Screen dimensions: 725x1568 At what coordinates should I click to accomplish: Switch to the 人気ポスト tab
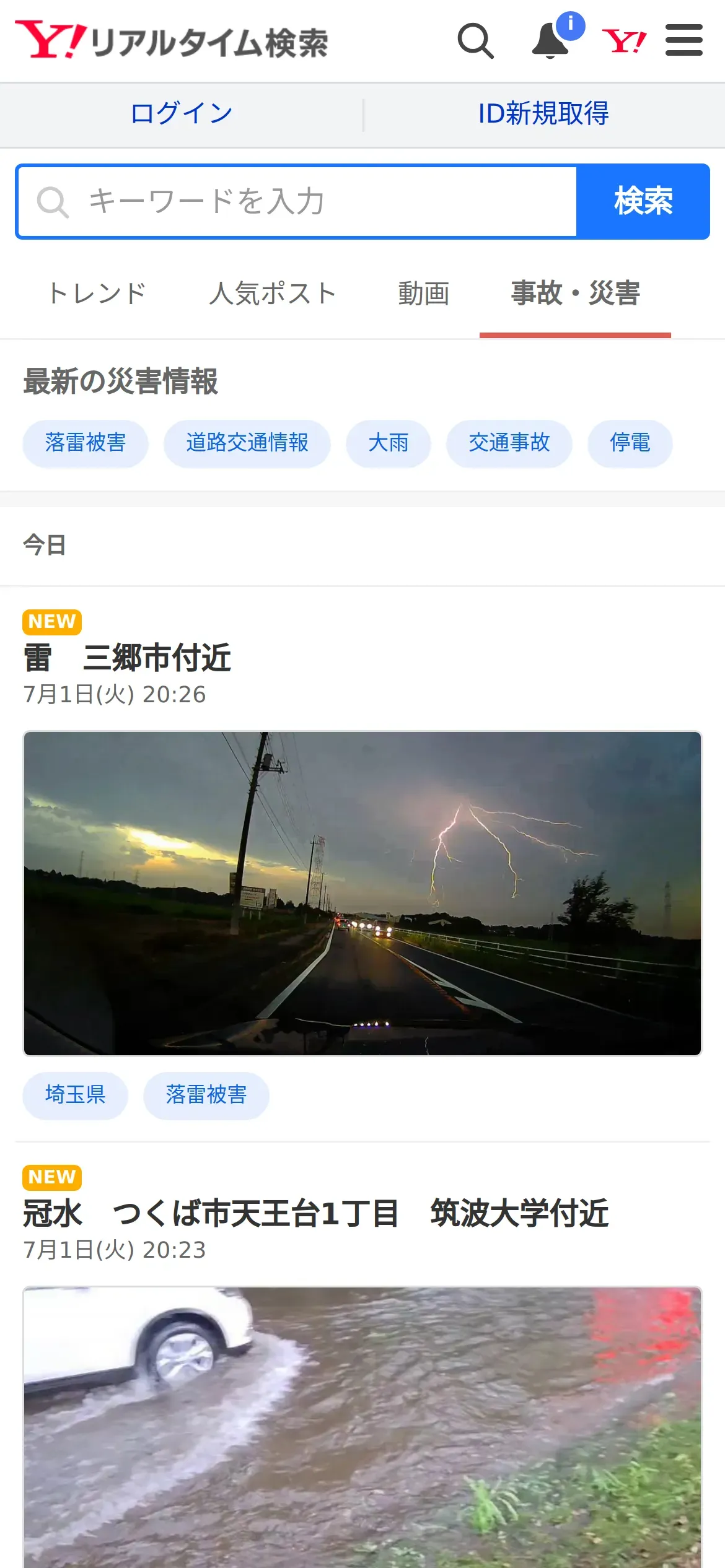273,293
